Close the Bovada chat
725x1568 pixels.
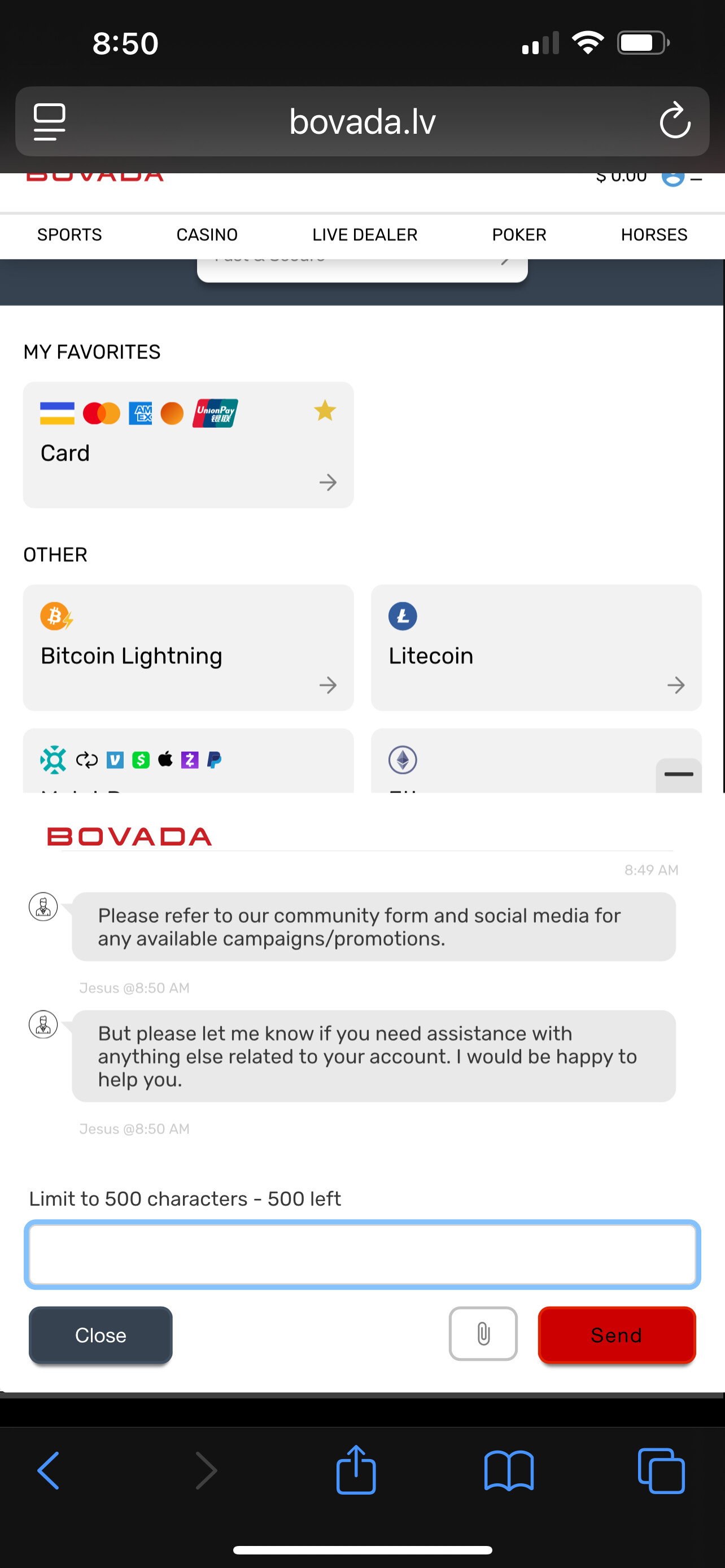click(x=101, y=1335)
